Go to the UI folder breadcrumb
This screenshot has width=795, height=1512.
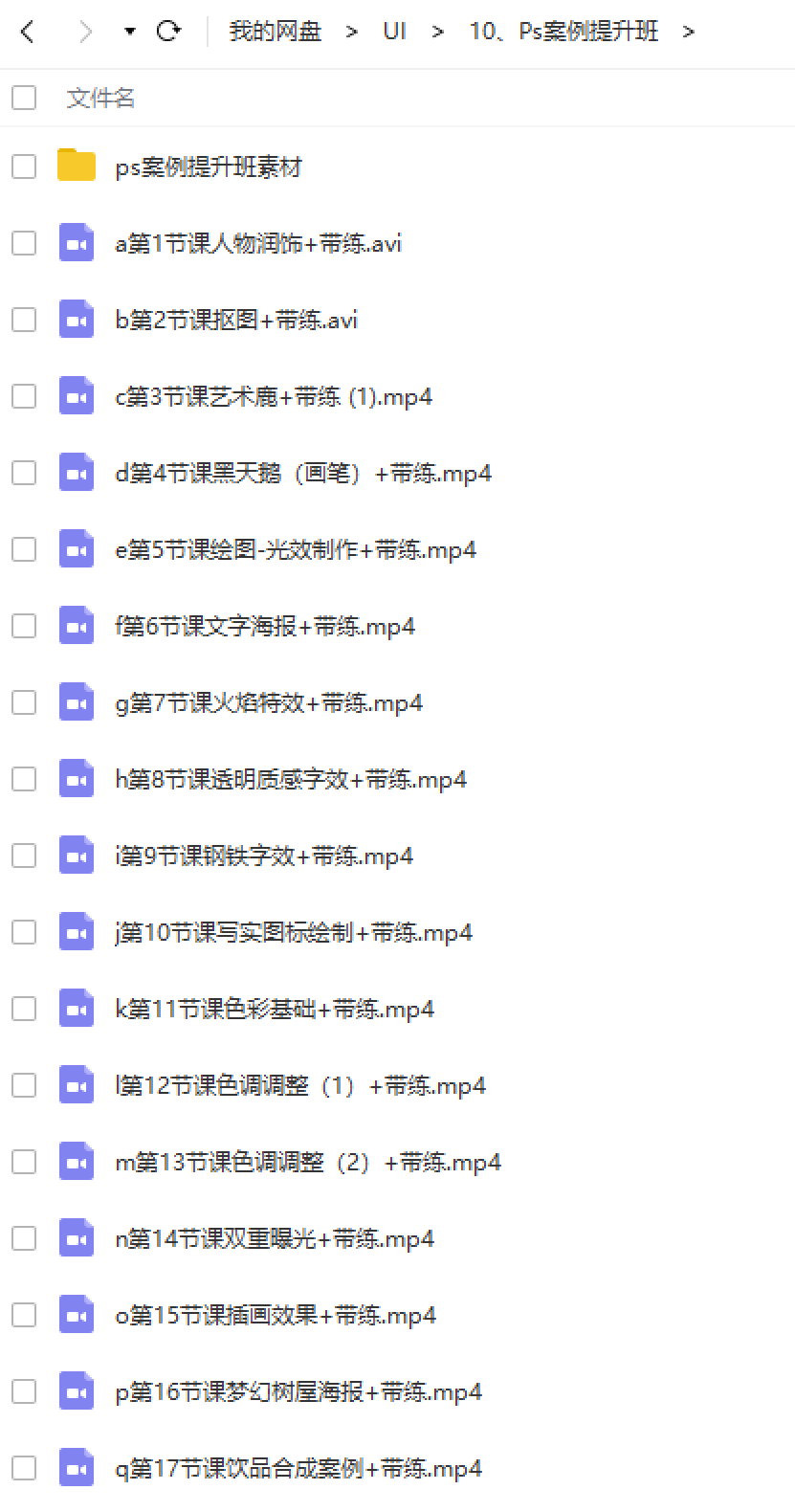click(394, 32)
